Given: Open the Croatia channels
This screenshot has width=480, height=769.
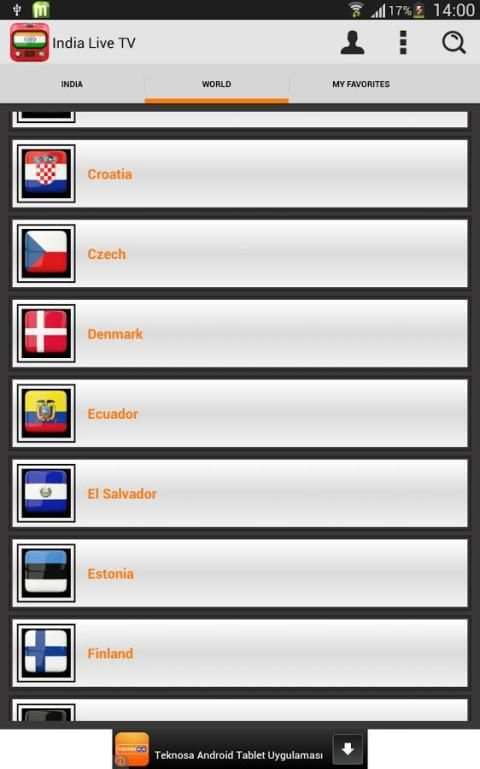Looking at the screenshot, I should [x=240, y=174].
